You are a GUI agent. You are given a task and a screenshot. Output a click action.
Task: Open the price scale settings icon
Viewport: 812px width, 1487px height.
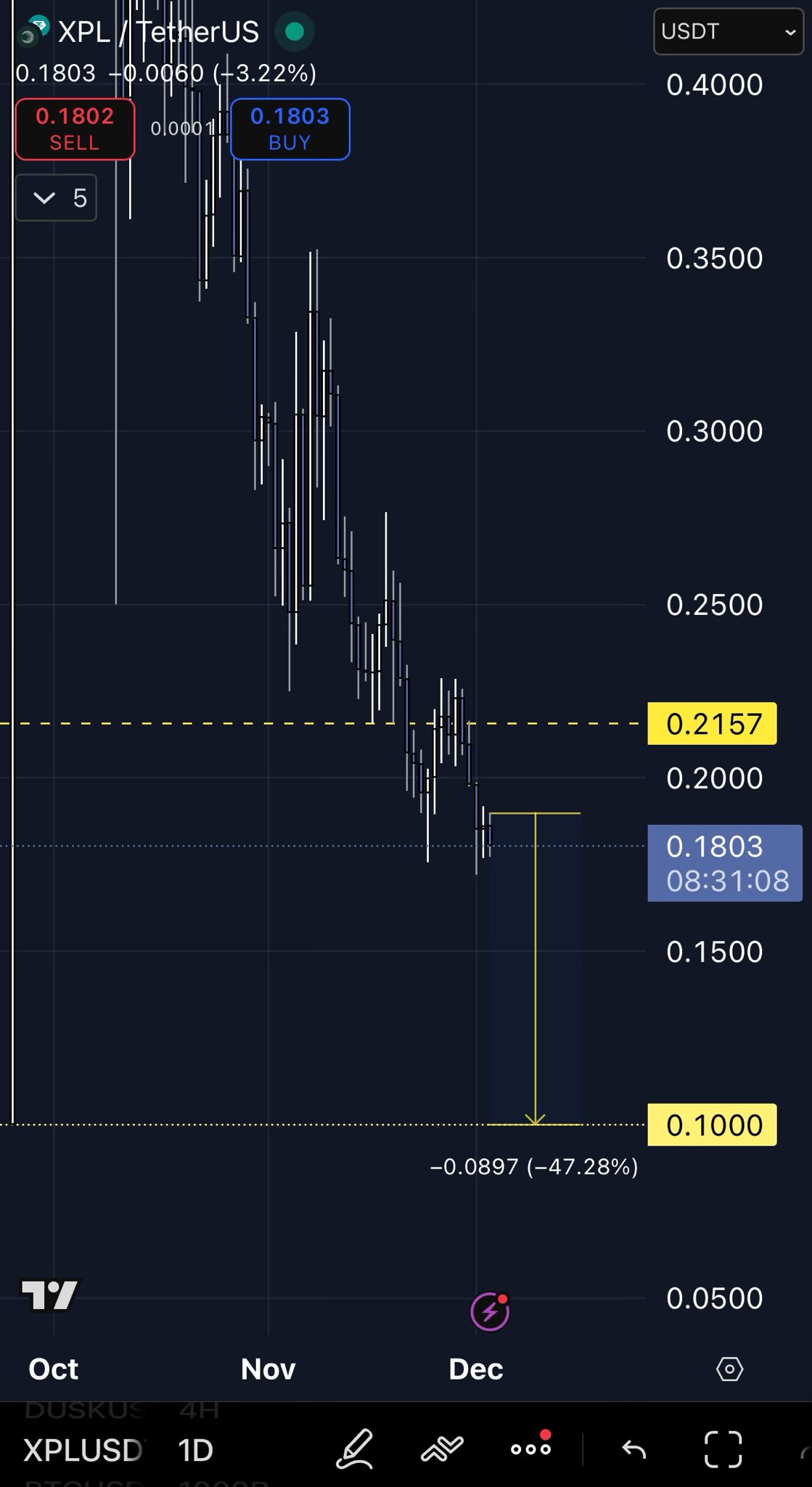(x=729, y=1369)
